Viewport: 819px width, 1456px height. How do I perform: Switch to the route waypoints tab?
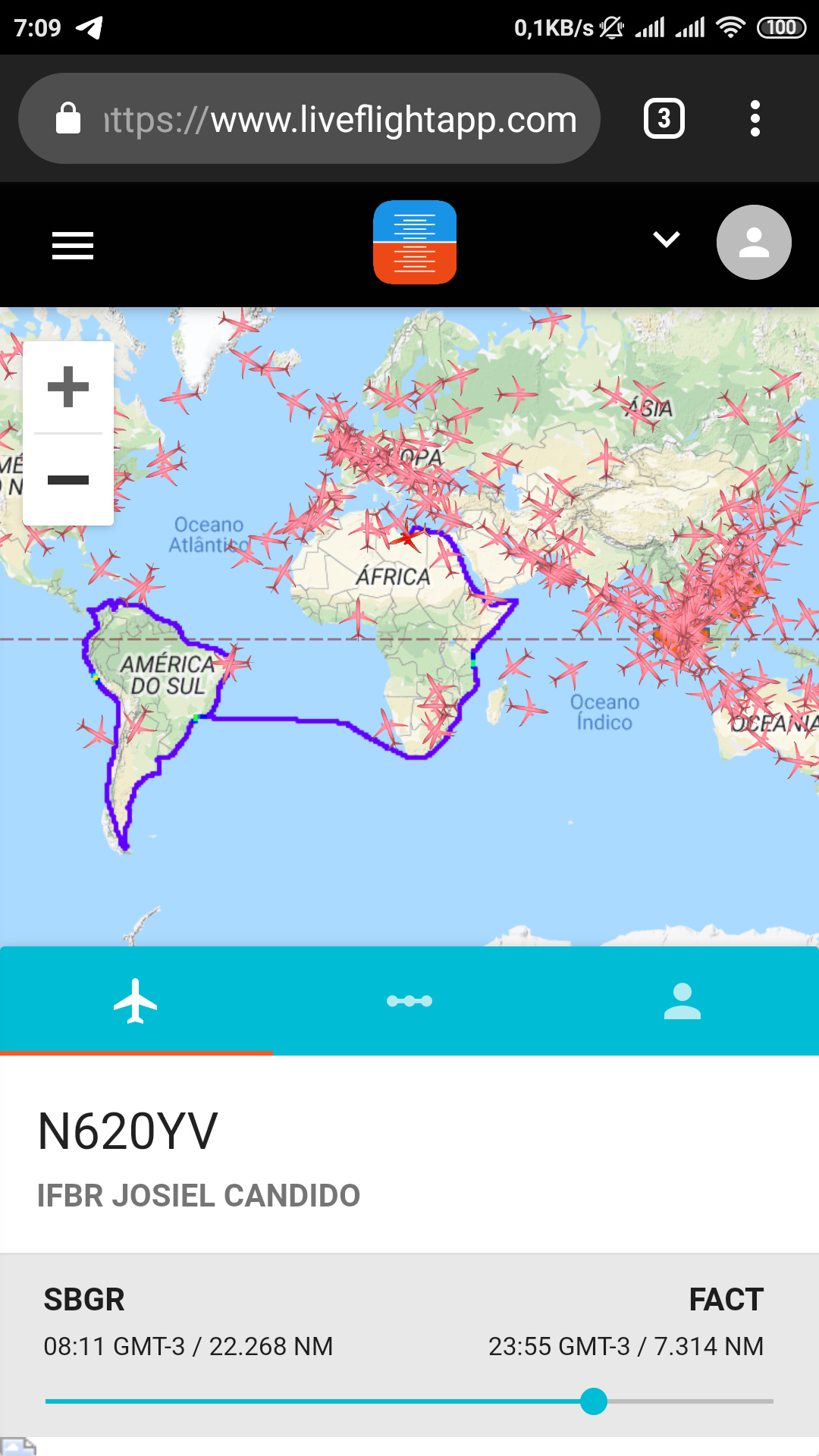point(409,1001)
